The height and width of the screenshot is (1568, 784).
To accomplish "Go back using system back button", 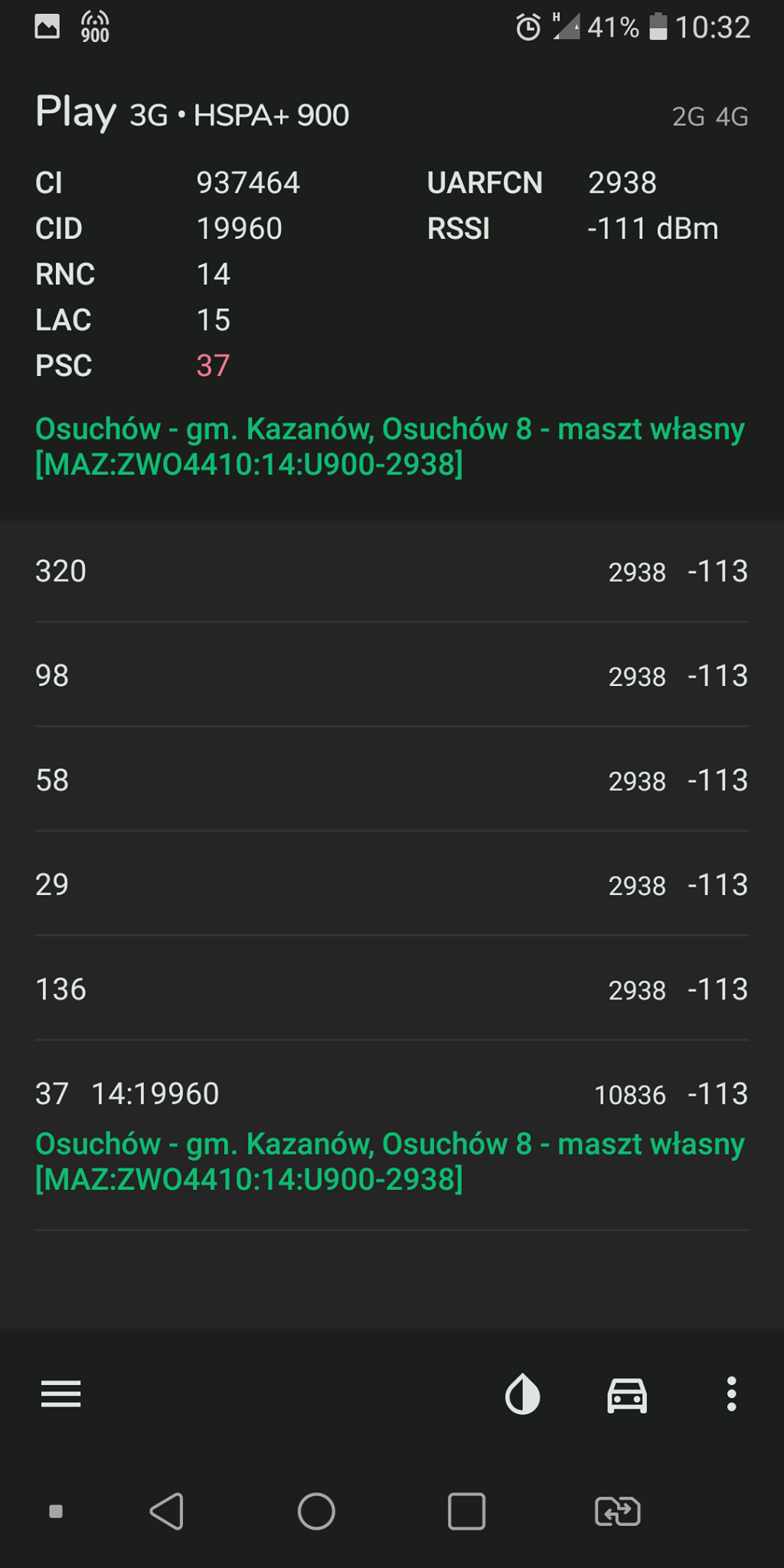I will [167, 1511].
